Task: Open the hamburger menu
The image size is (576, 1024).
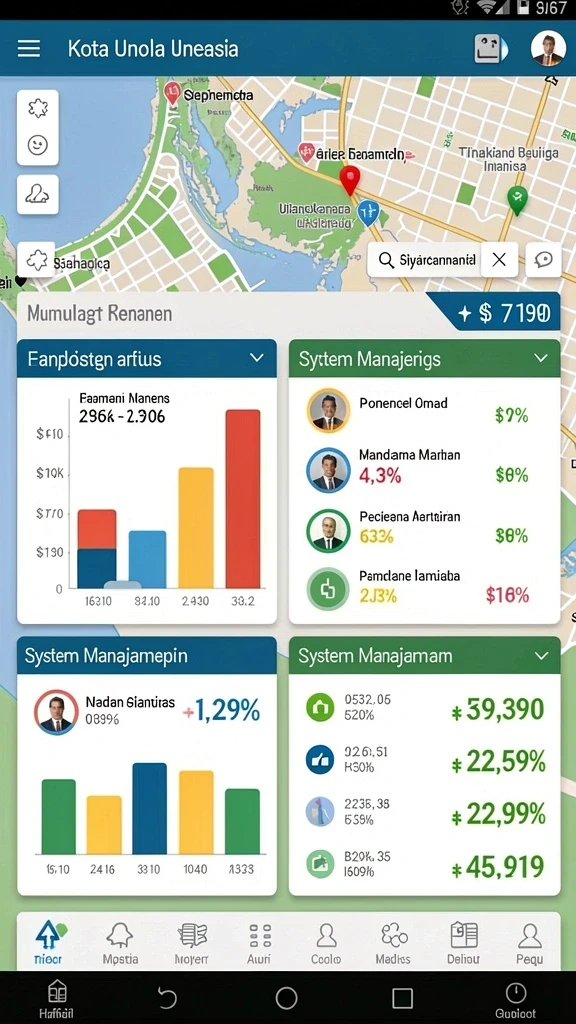Action: coord(29,49)
